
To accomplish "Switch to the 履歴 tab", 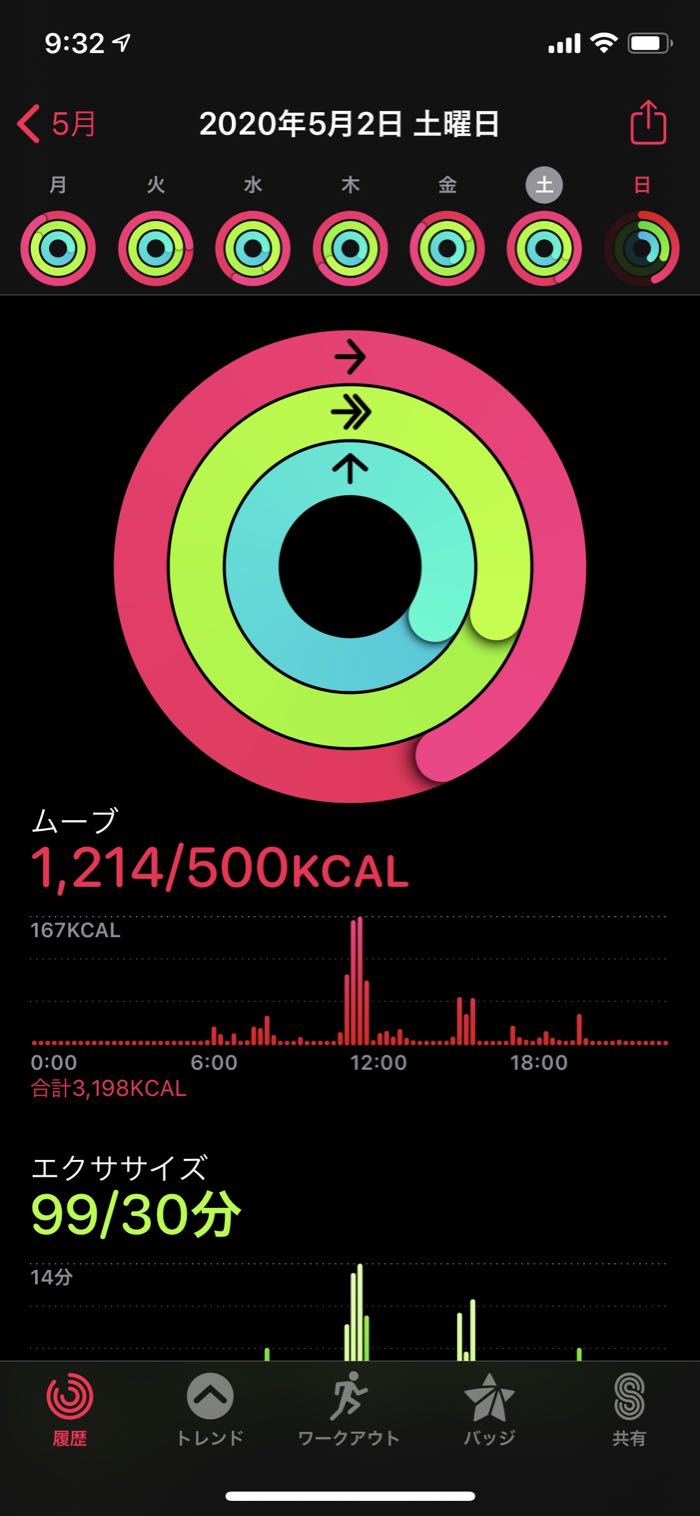I will pyautogui.click(x=72, y=1410).
